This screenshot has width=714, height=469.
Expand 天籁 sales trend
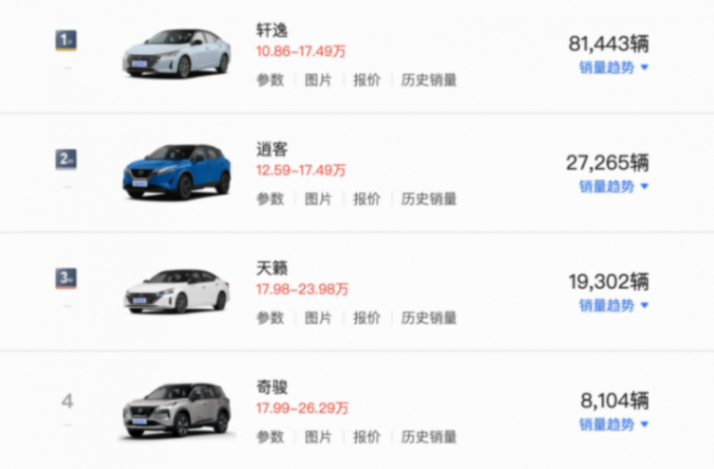click(x=613, y=305)
